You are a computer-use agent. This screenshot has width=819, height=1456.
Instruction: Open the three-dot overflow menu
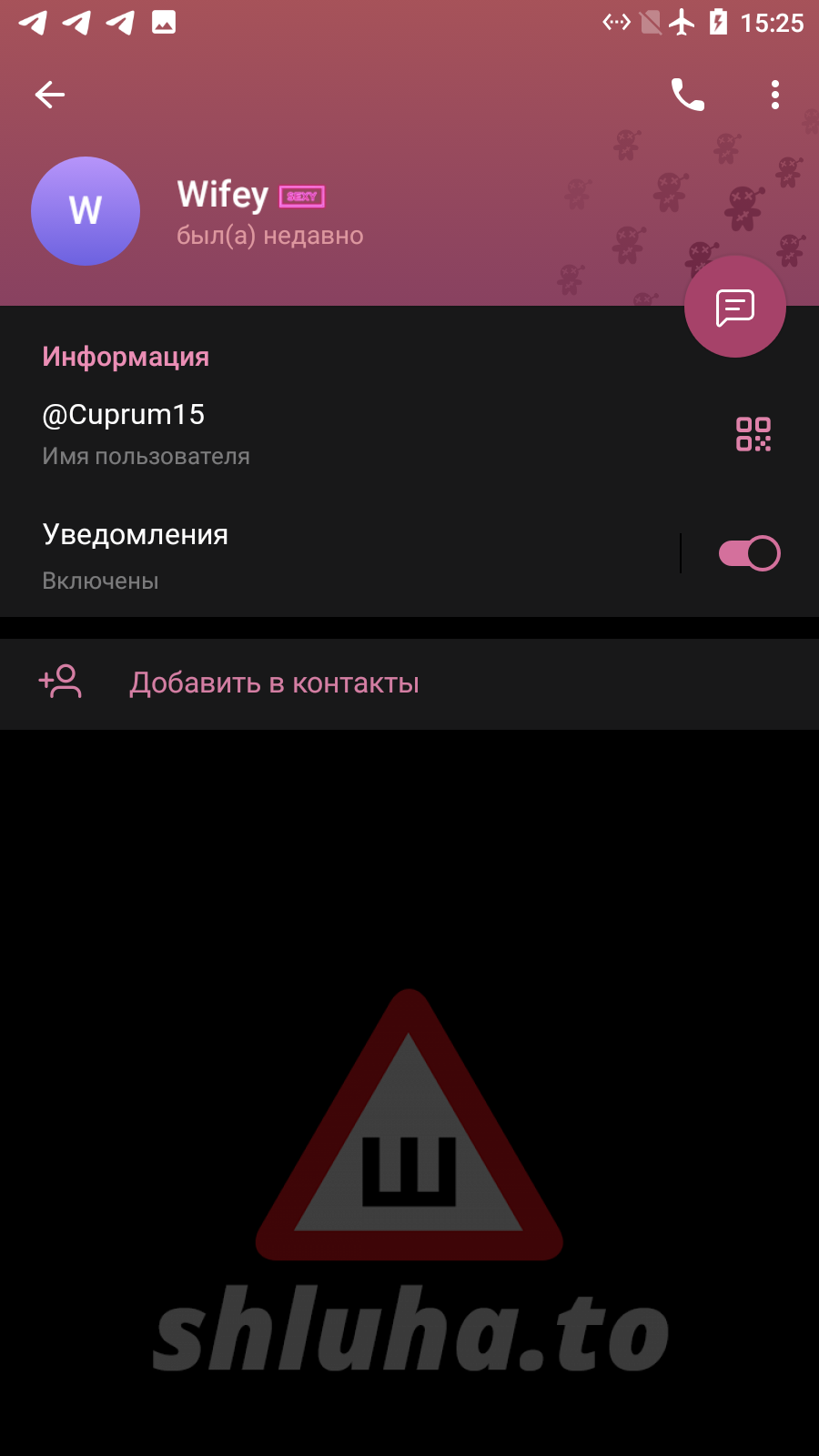pyautogui.click(x=775, y=95)
